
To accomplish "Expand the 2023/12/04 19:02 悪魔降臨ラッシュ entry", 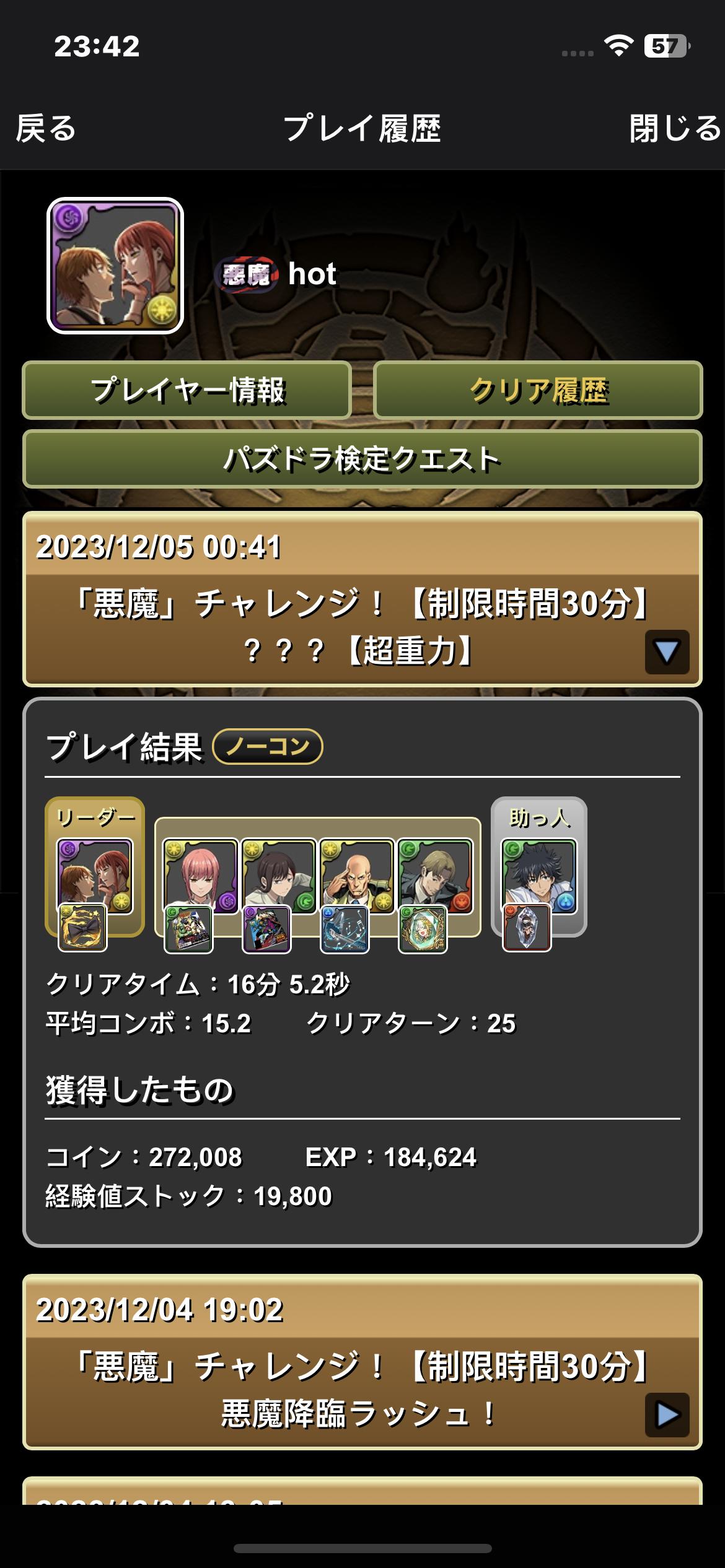I will click(667, 1415).
